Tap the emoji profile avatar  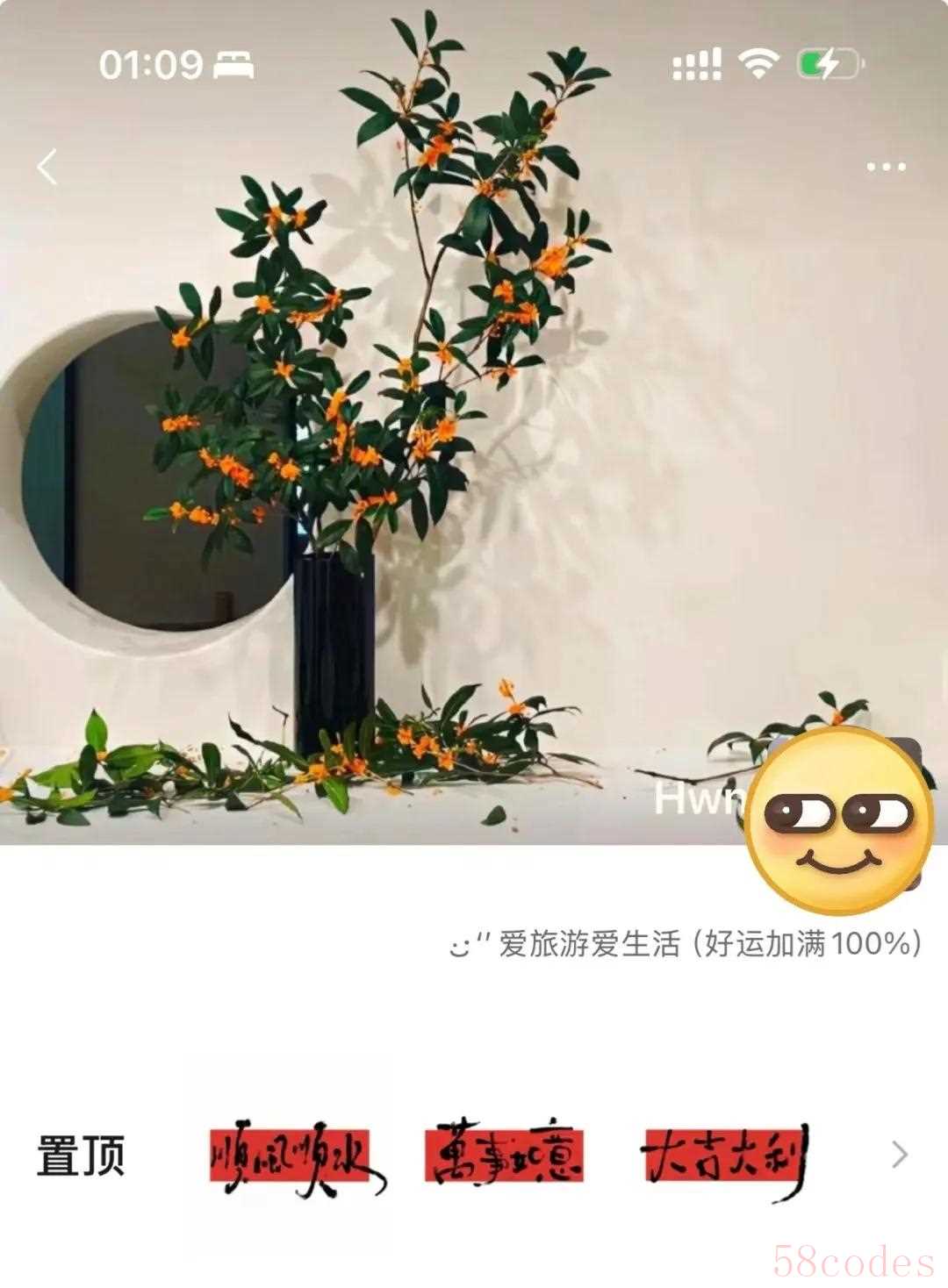tap(838, 821)
